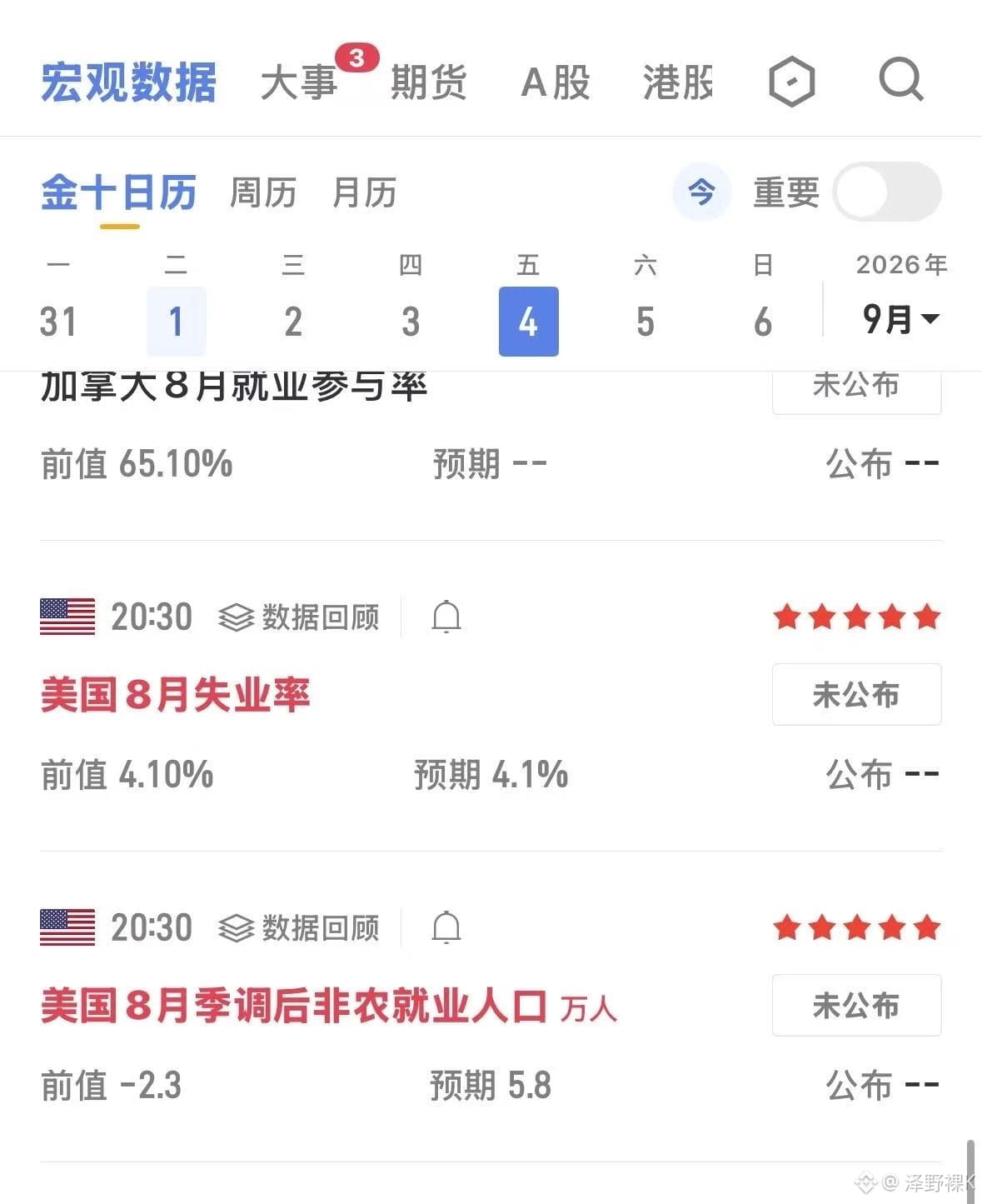982x1204 pixels.
Task: Open the search icon
Action: click(901, 80)
